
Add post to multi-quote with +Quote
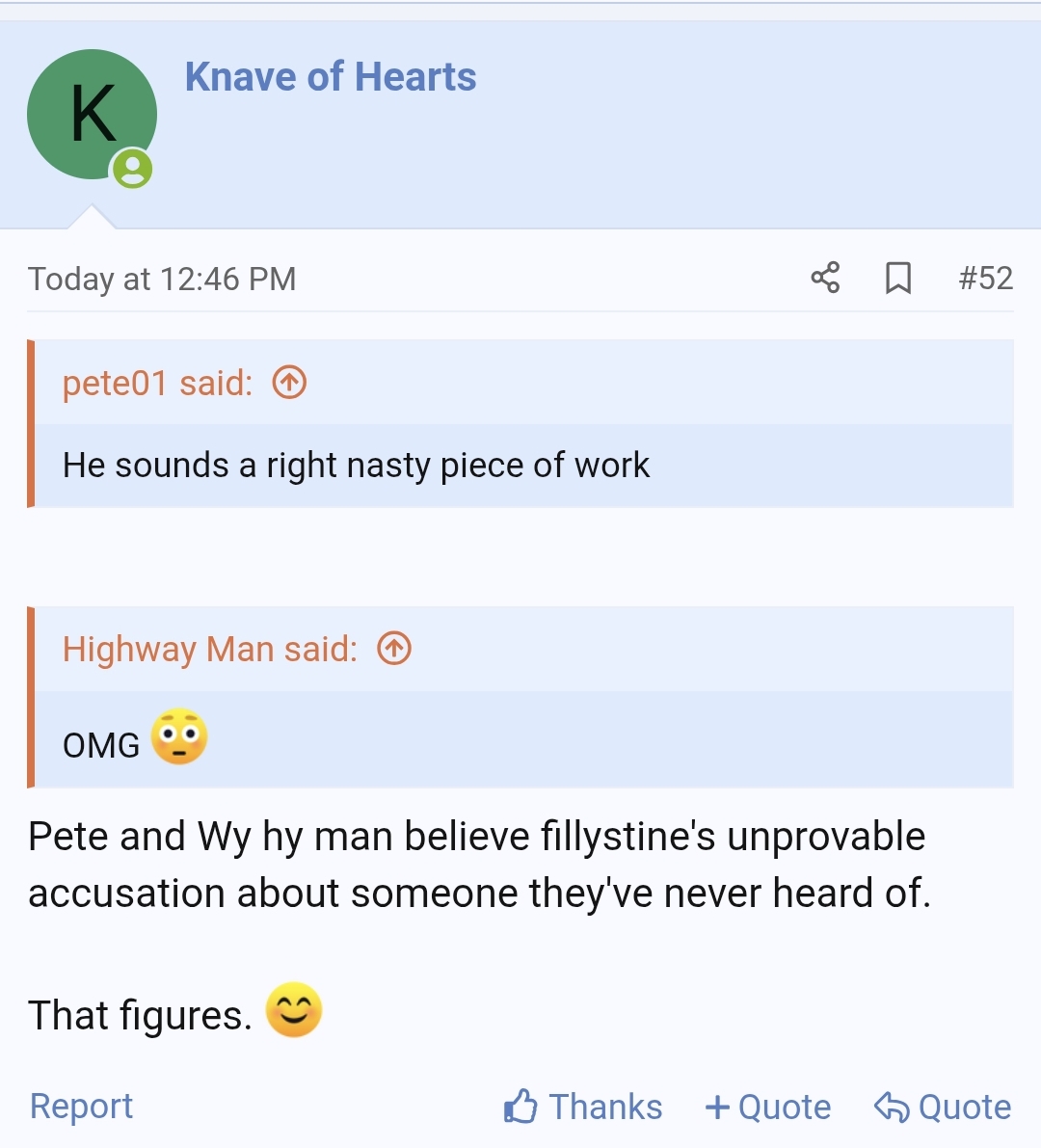coord(767,1107)
